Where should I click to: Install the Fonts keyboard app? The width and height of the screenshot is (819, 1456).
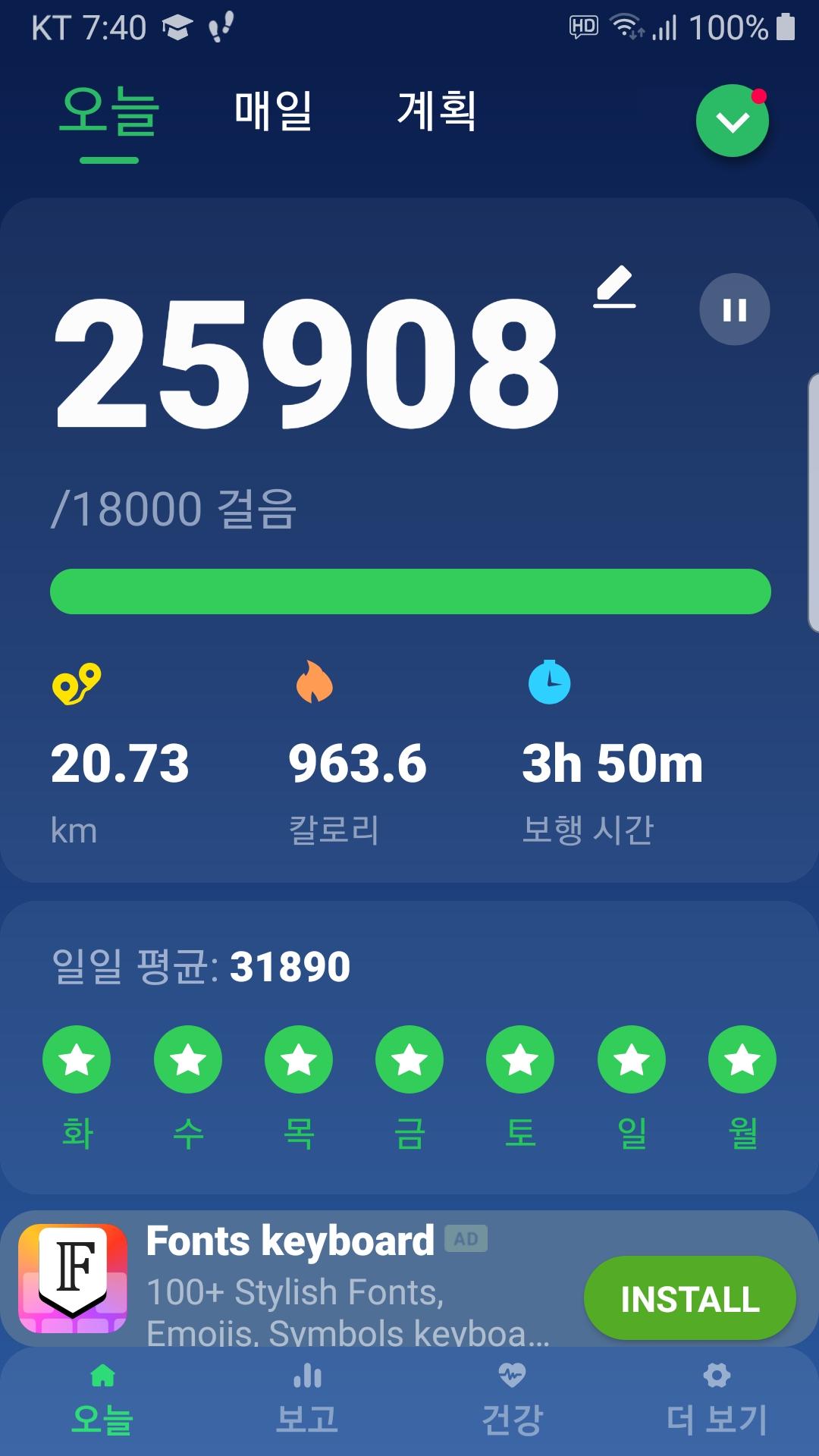689,1298
